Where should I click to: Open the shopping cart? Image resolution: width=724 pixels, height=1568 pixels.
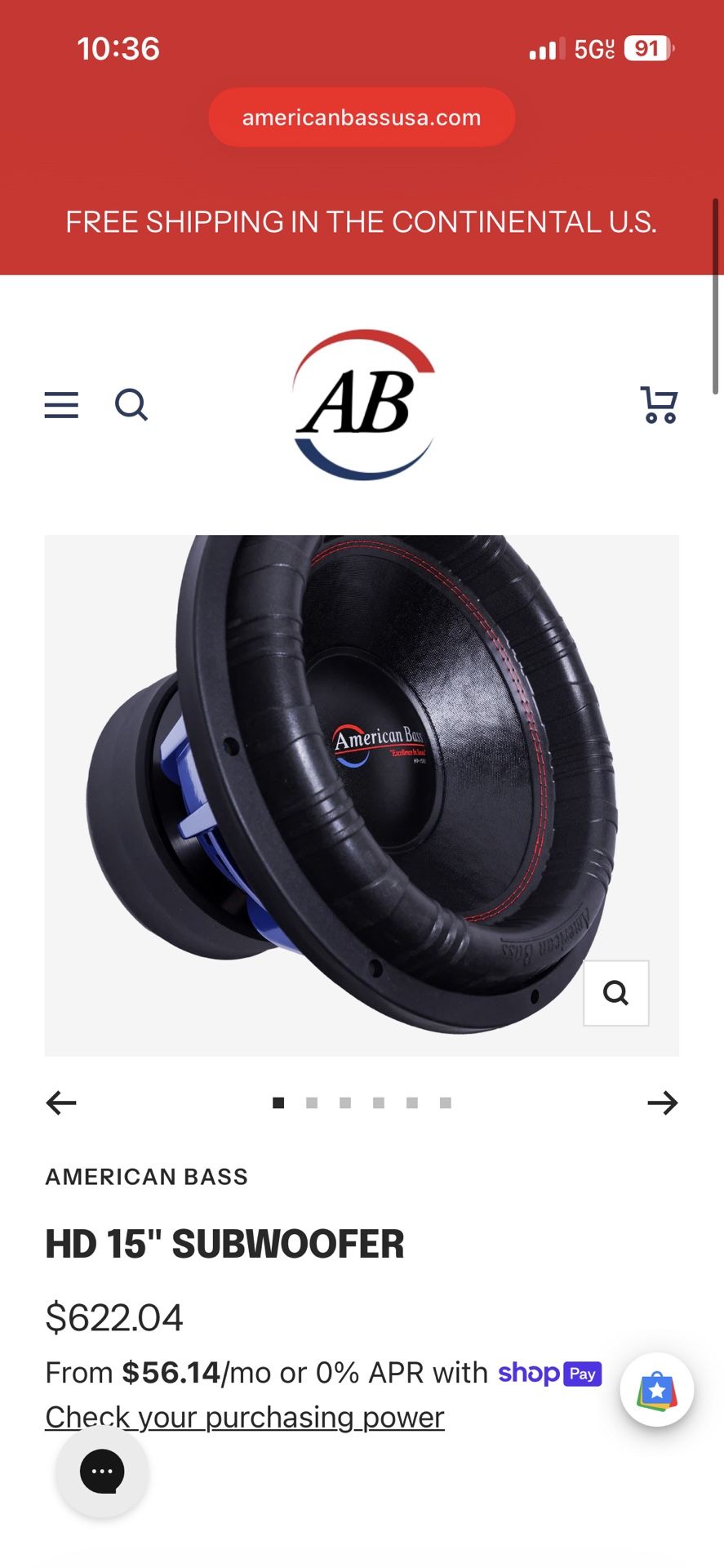coord(658,406)
